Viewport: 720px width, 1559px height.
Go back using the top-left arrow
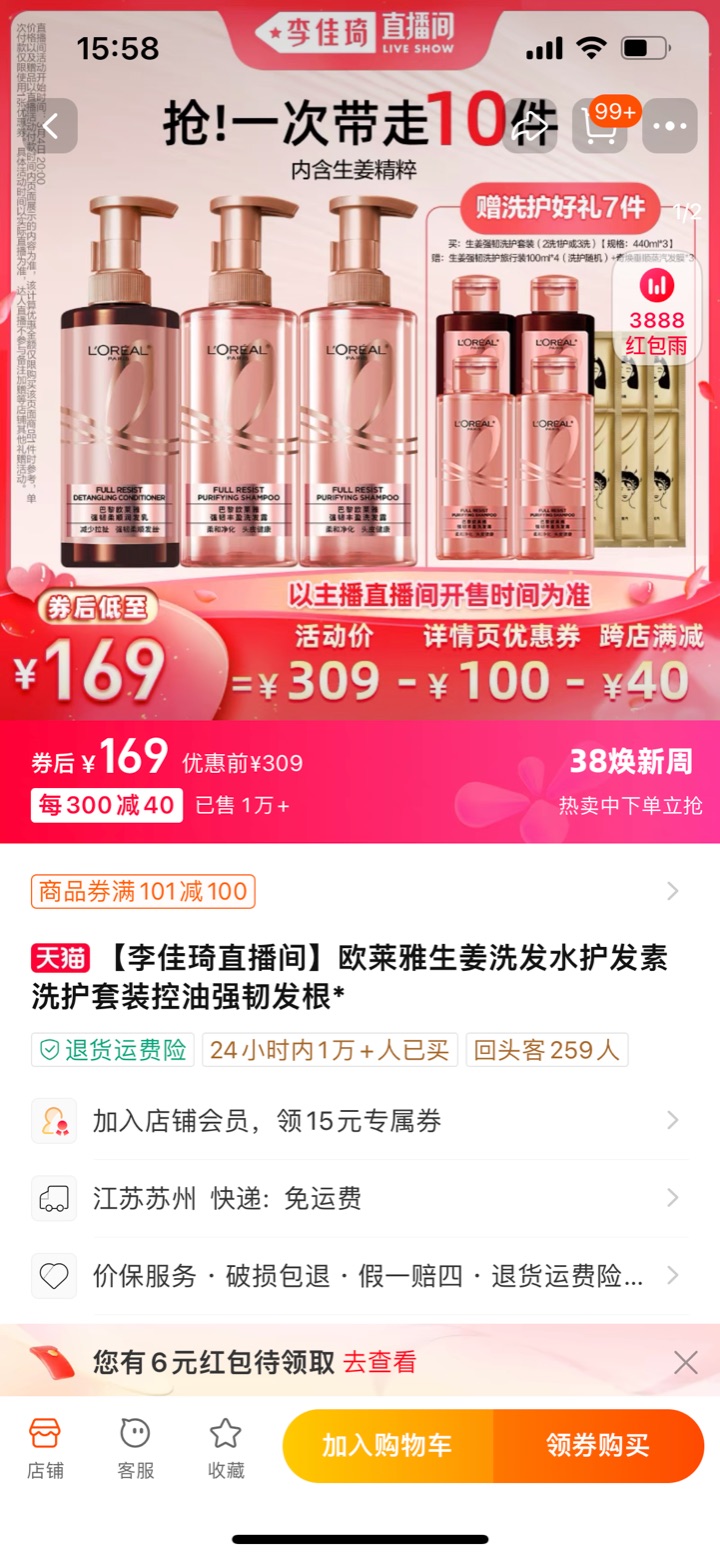(51, 126)
